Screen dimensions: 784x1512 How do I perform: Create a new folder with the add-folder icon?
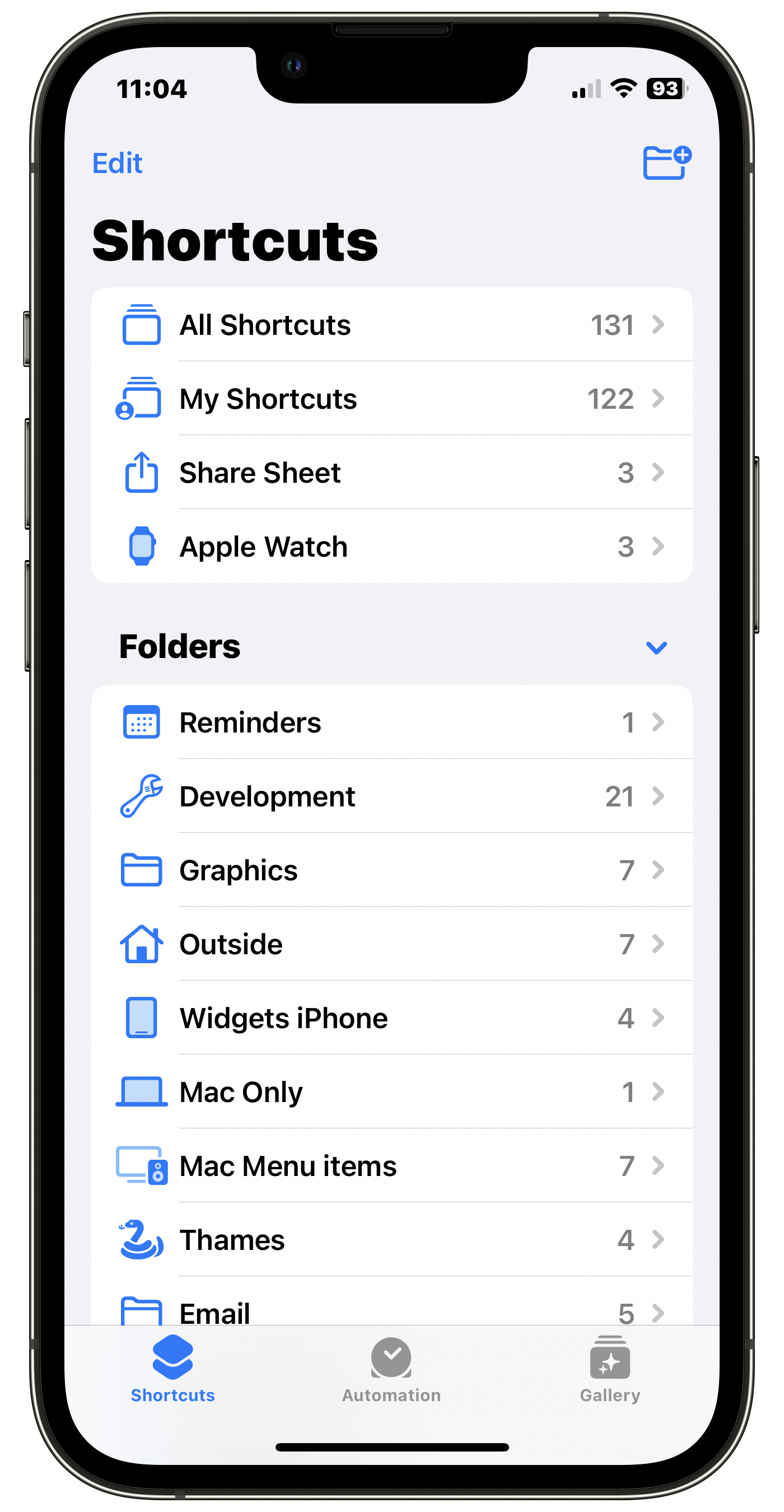[x=666, y=162]
